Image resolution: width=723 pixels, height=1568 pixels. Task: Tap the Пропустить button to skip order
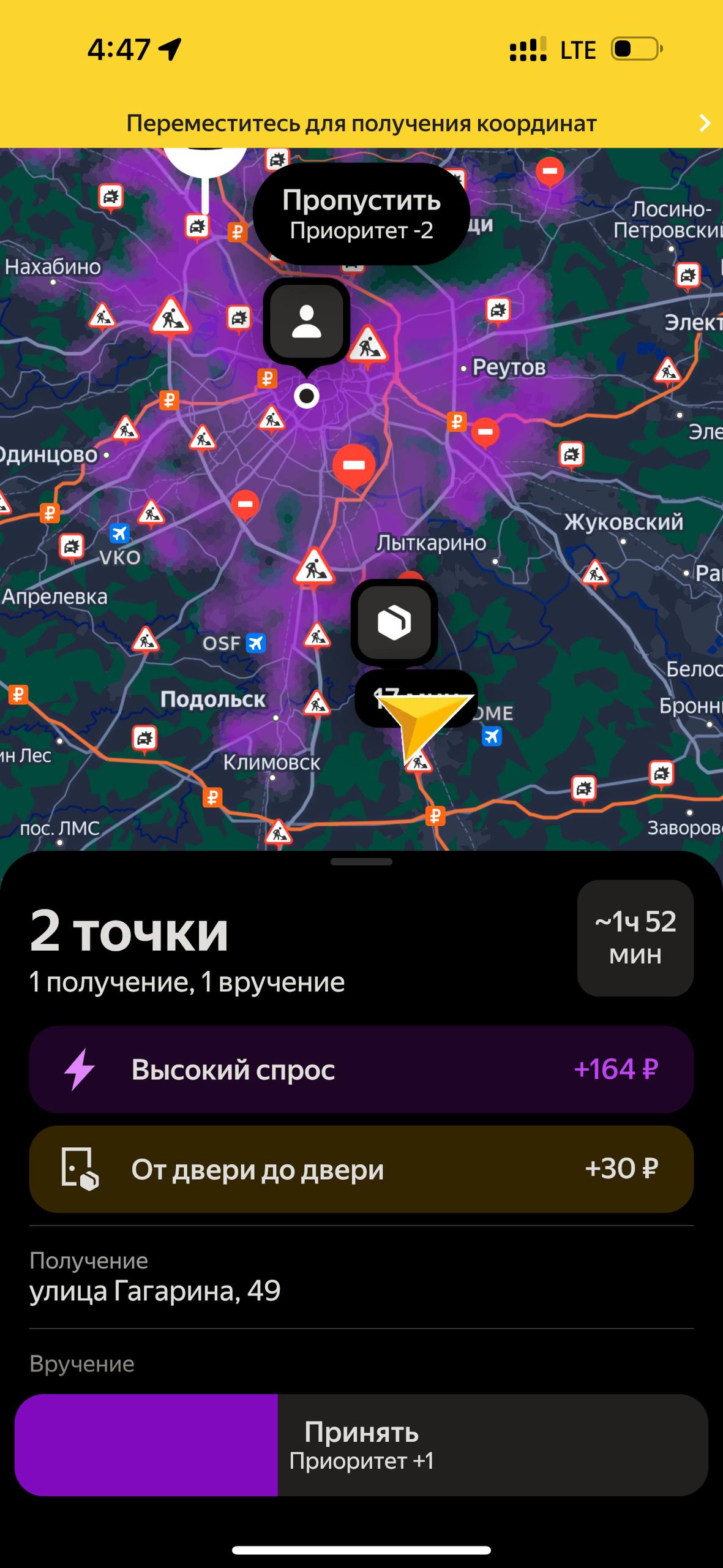[x=361, y=214]
